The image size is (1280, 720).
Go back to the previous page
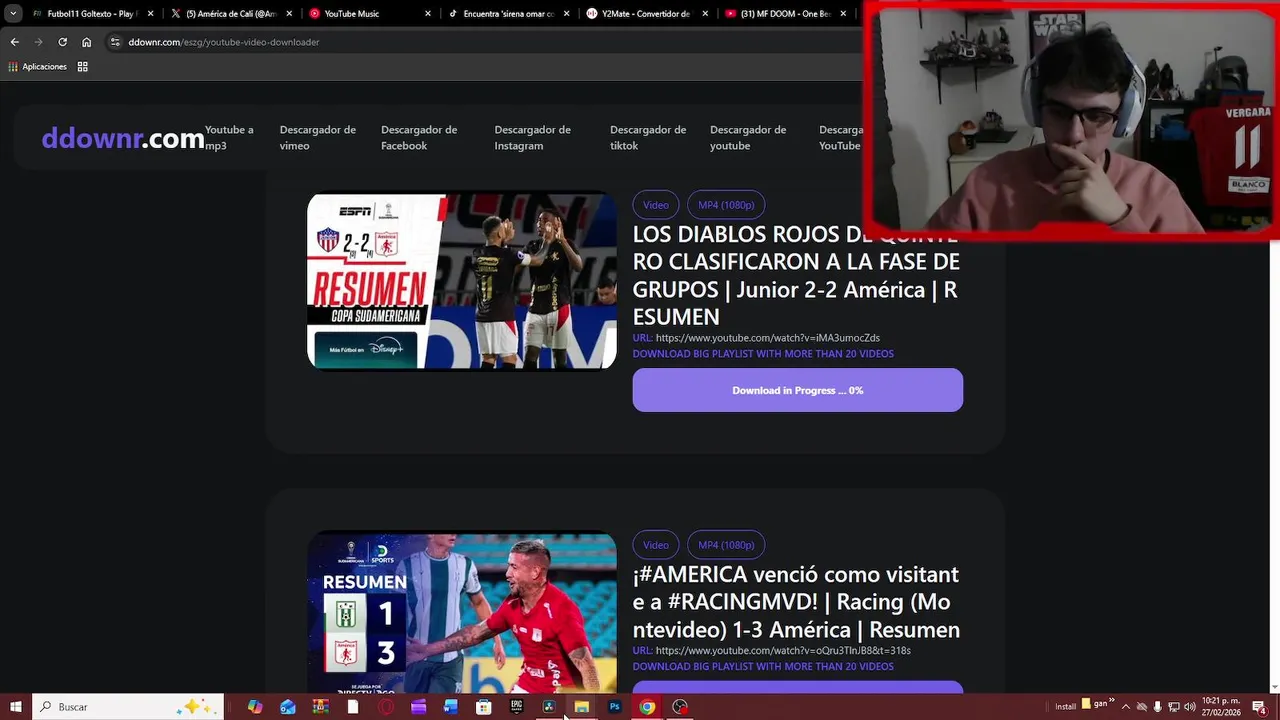click(x=14, y=42)
